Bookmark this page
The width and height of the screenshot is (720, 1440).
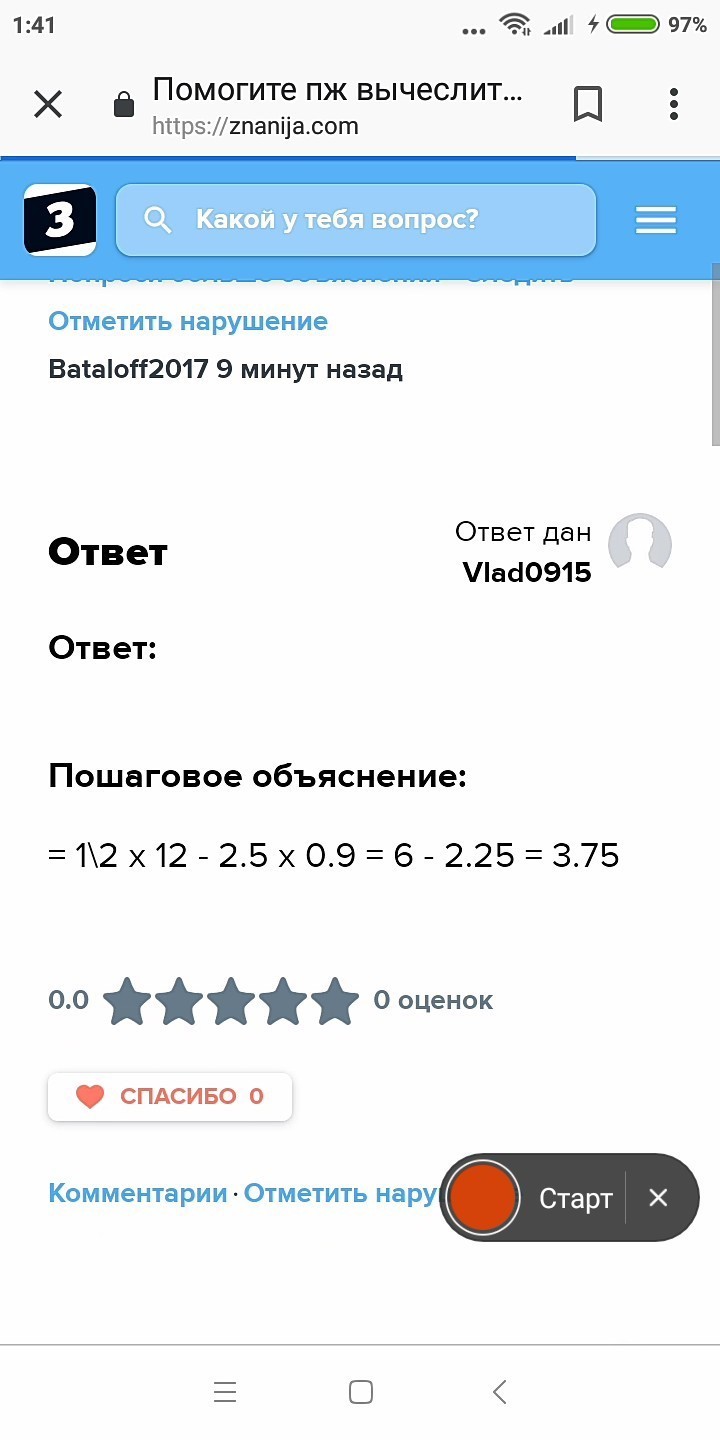[588, 104]
